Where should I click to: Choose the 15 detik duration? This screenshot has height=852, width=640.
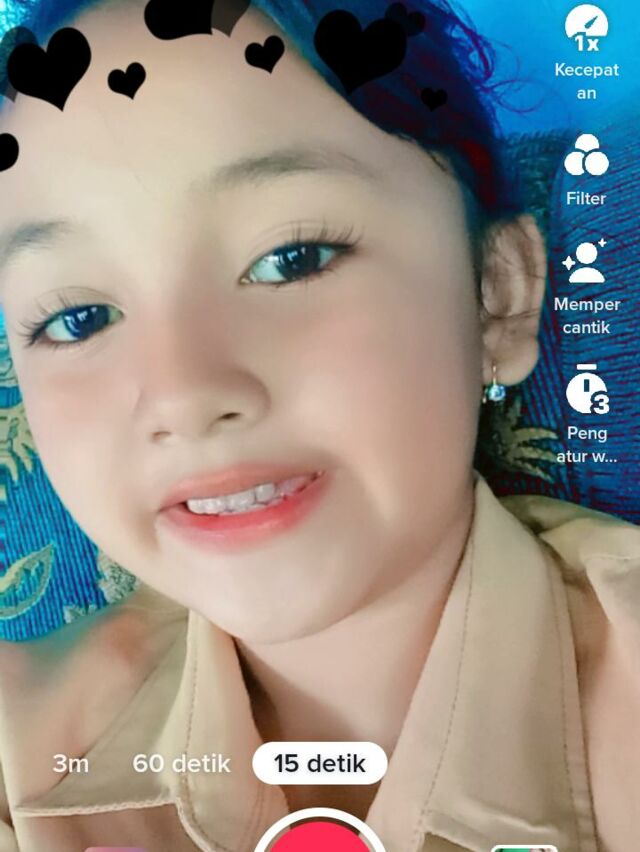319,764
